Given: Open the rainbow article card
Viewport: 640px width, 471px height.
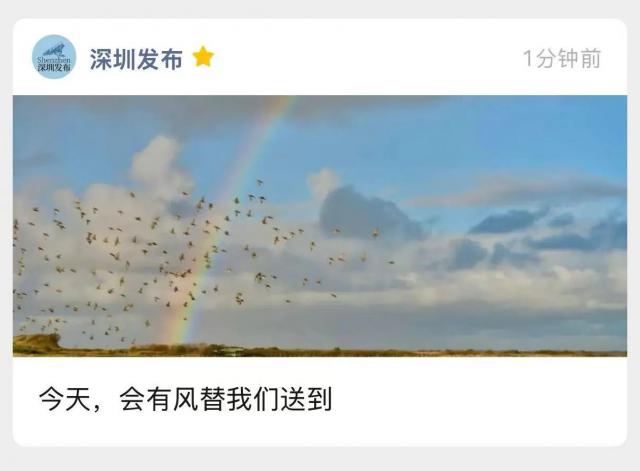Looking at the screenshot, I should 319,226.
